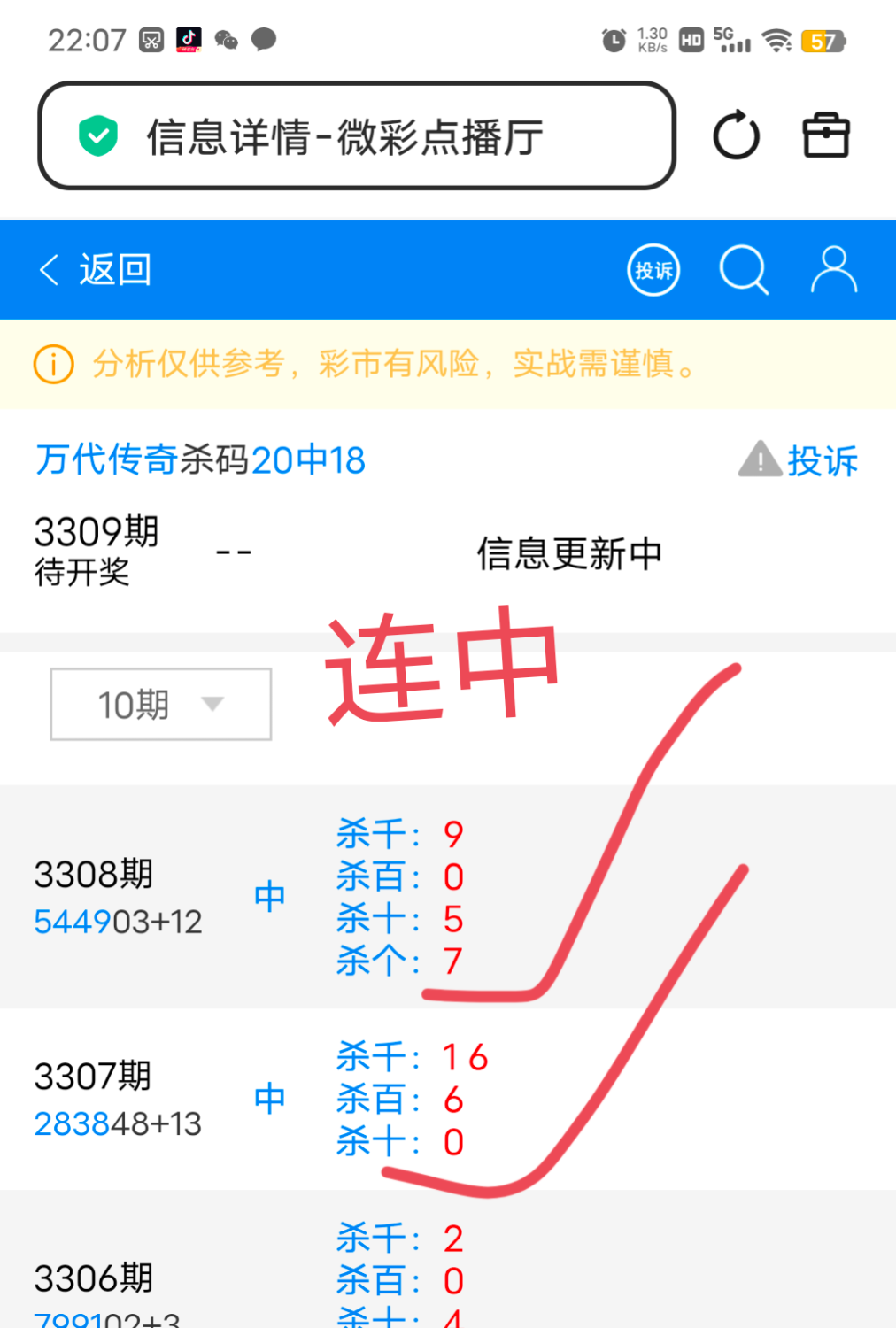This screenshot has height=1328, width=896.
Task: Open the user profile icon in header
Action: pos(832,270)
